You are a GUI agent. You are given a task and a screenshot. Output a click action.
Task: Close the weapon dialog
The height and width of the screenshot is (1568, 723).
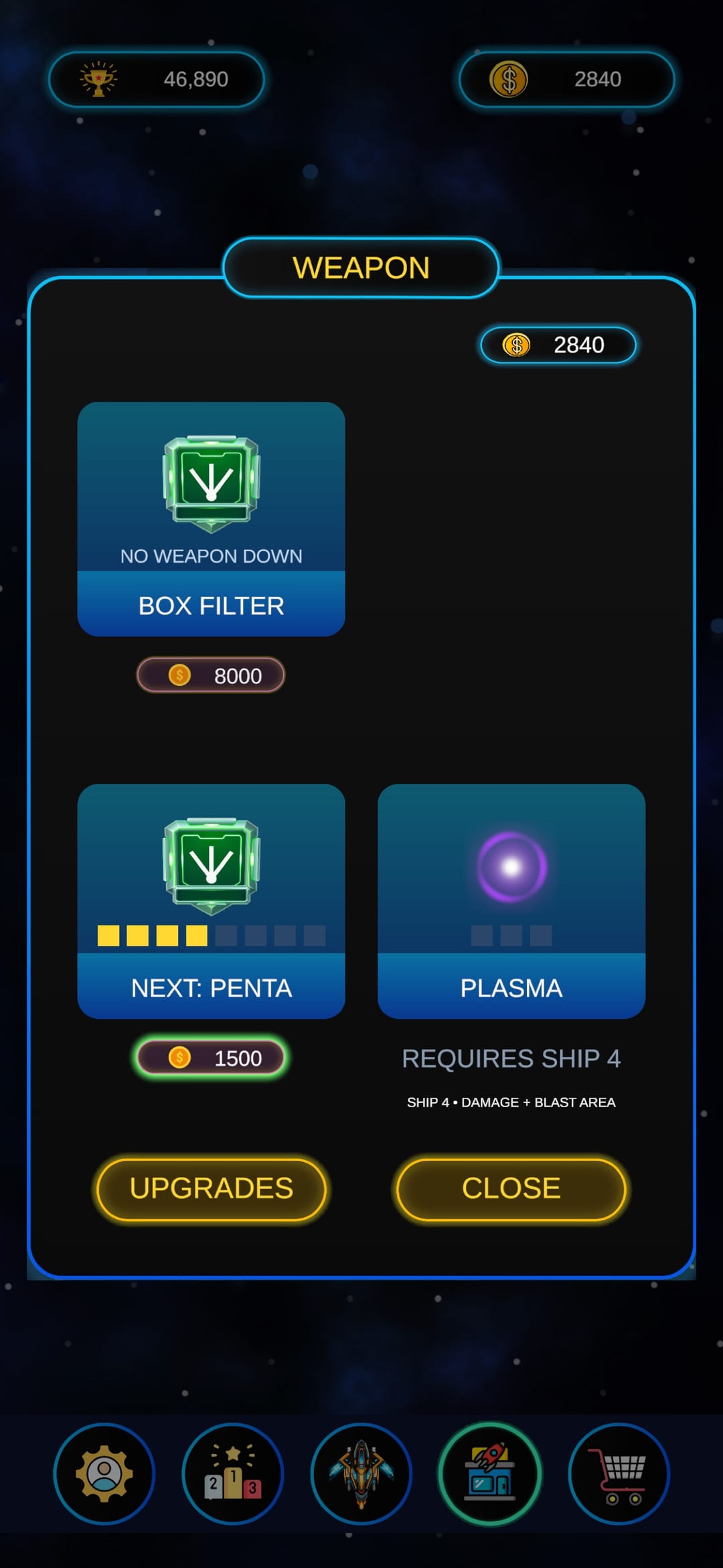pyautogui.click(x=511, y=1189)
